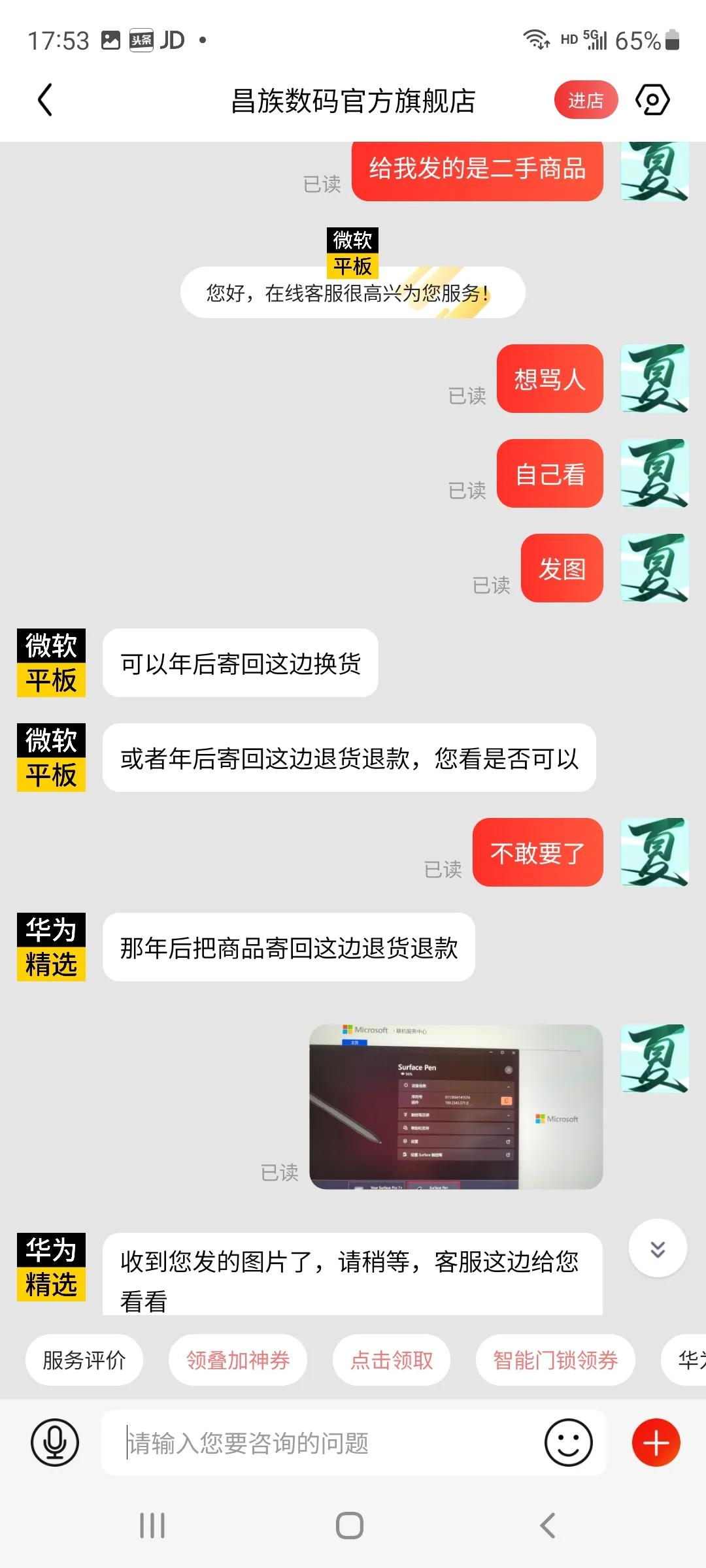Viewport: 706px width, 1568px height.
Task: Tap 点击领取 to claim the offer
Action: click(x=391, y=1360)
